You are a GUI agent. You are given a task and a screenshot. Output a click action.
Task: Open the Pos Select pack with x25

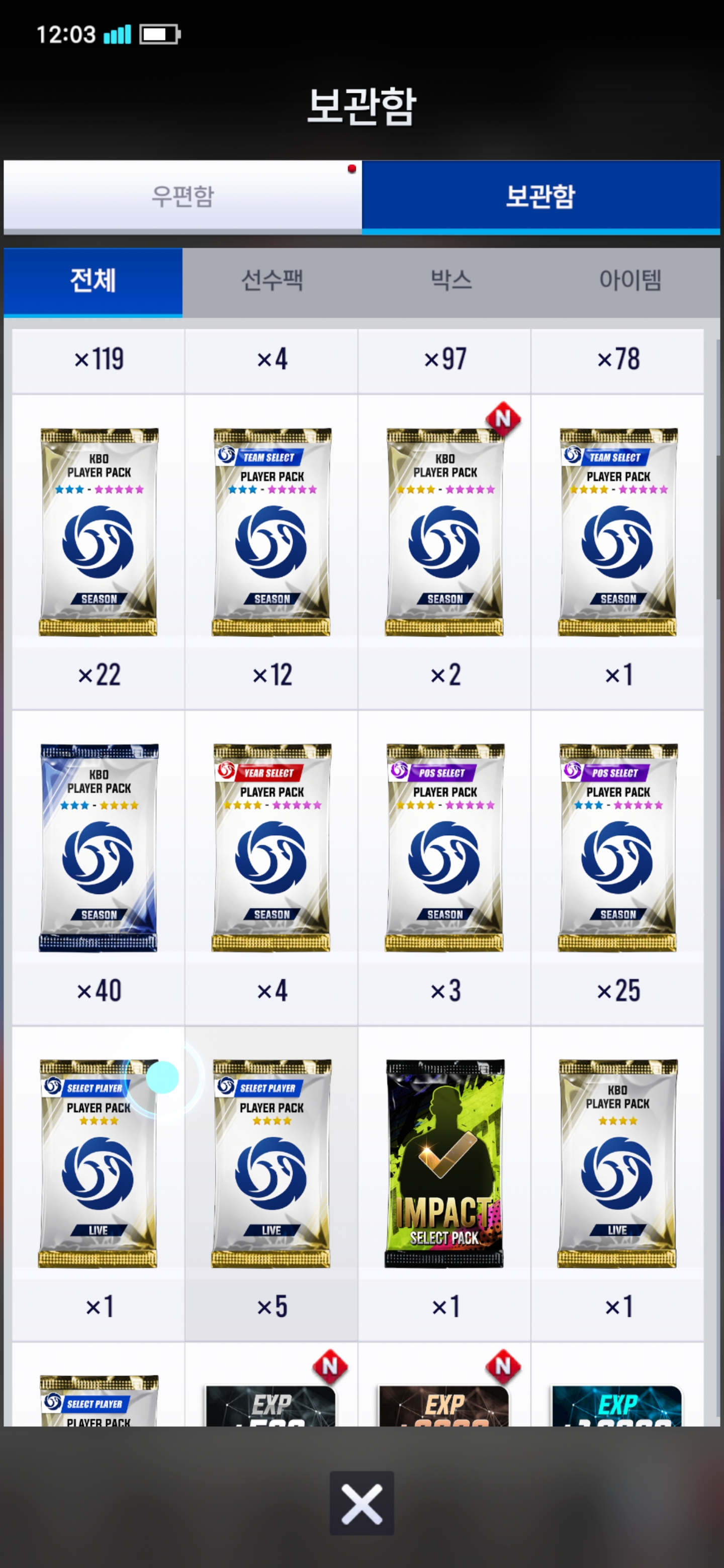tap(617, 867)
